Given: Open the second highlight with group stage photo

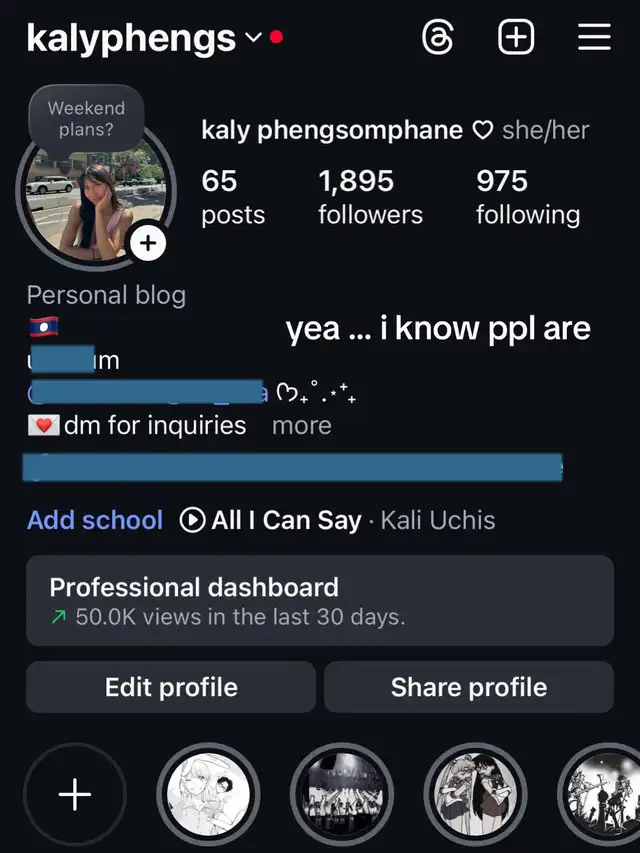Looking at the screenshot, I should pos(341,795).
